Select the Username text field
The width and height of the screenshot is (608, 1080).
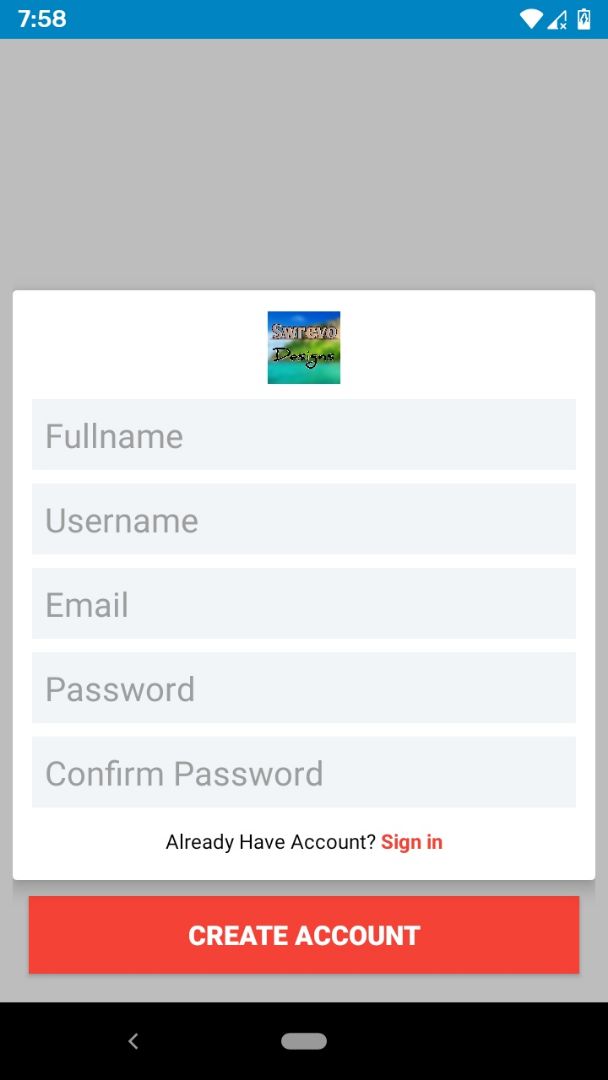point(303,520)
